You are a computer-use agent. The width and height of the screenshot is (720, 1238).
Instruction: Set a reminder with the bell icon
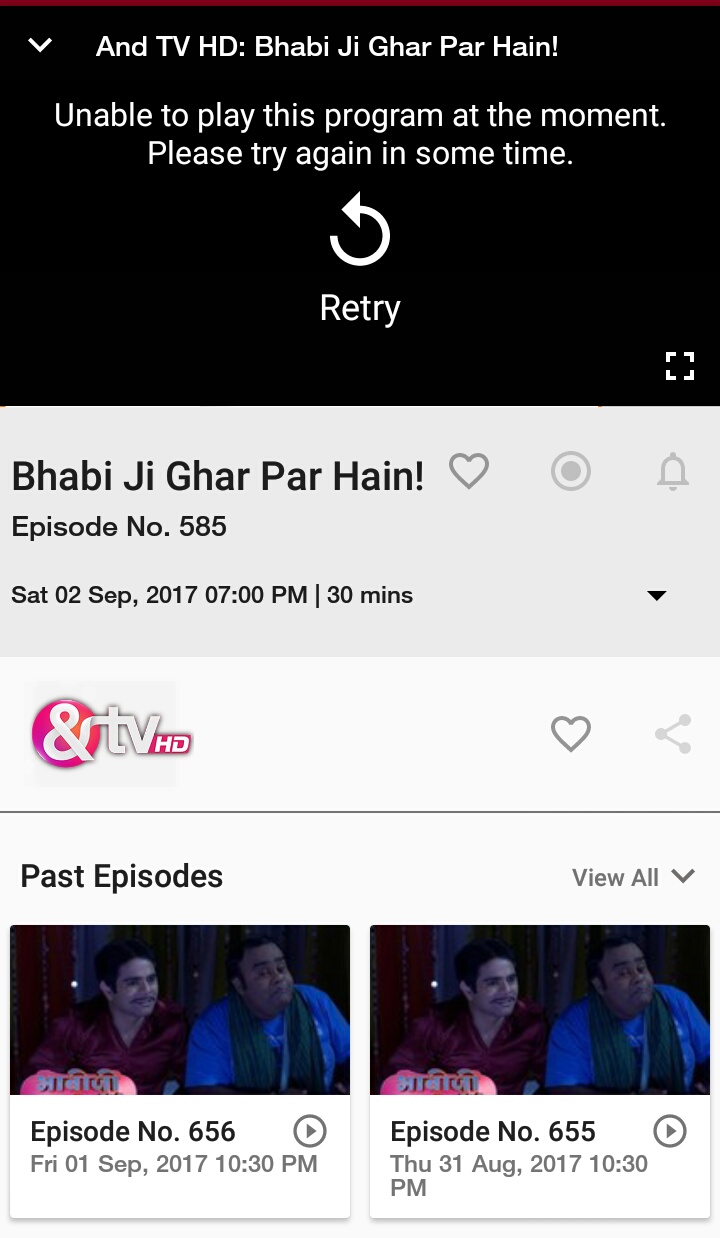673,472
